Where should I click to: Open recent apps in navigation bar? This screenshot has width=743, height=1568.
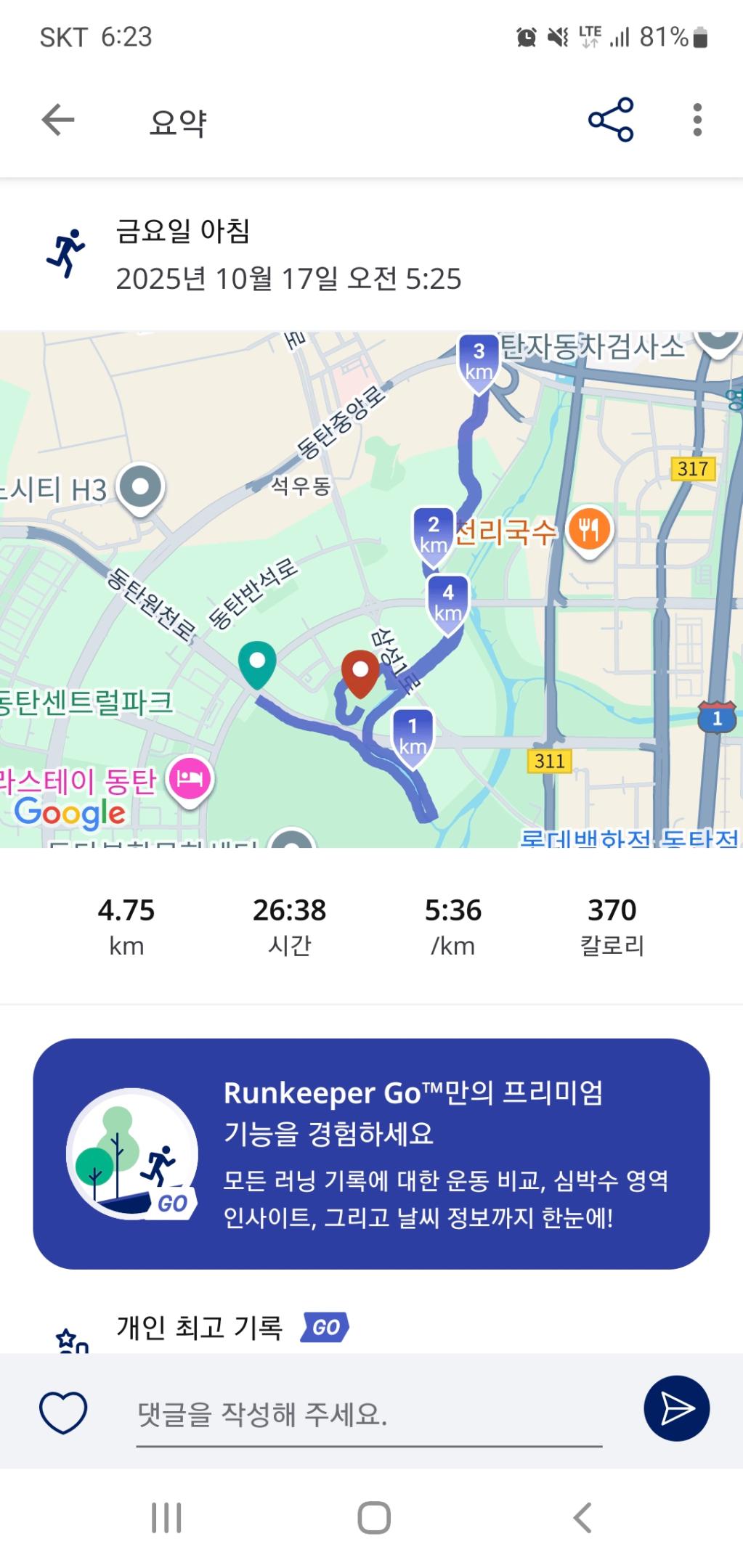coord(166,1517)
